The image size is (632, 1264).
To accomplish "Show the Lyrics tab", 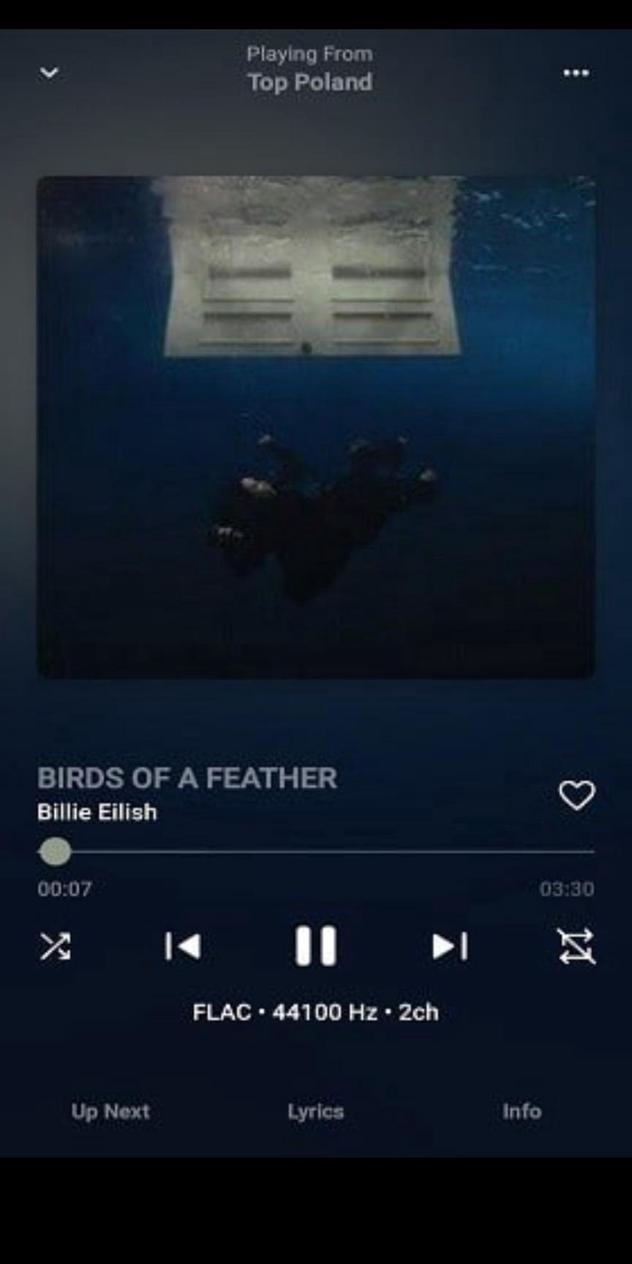I will pos(316,1111).
